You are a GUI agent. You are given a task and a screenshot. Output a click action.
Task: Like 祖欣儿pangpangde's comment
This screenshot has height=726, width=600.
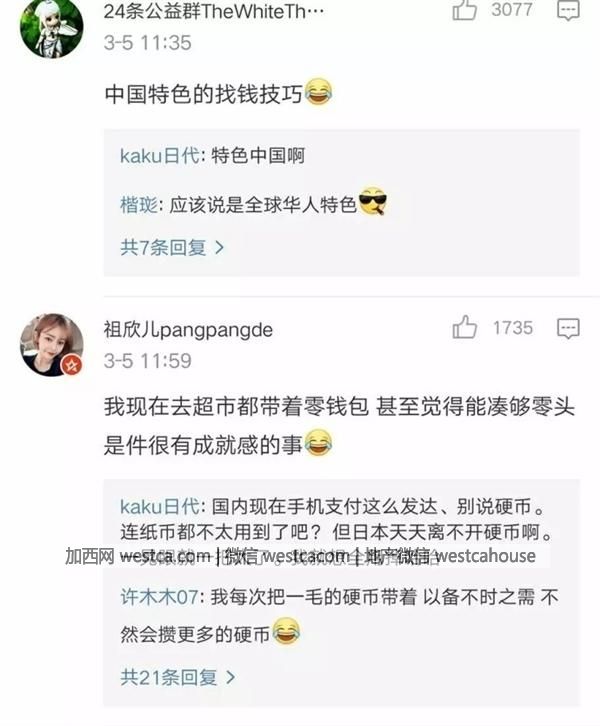pyautogui.click(x=465, y=328)
